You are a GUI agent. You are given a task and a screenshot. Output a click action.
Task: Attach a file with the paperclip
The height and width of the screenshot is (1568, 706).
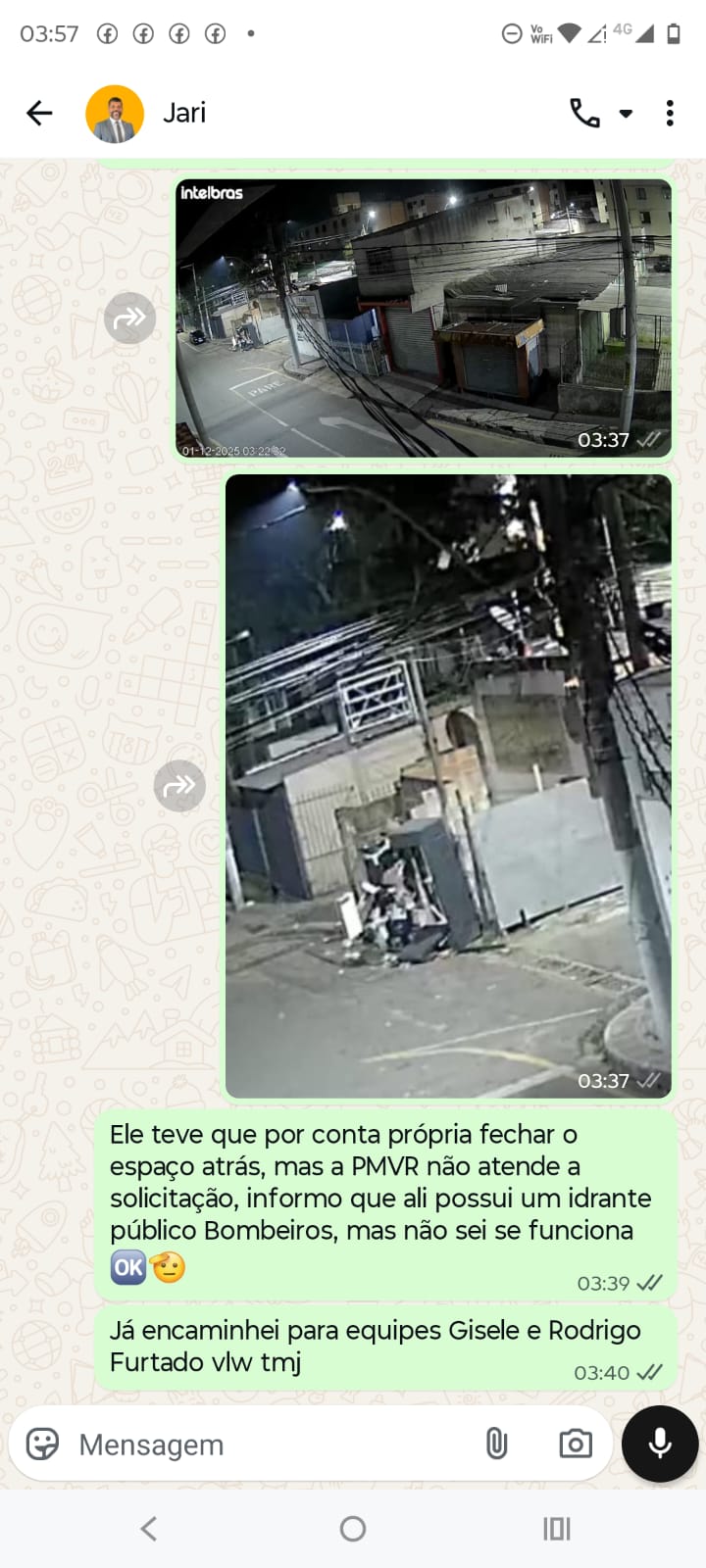[496, 1444]
